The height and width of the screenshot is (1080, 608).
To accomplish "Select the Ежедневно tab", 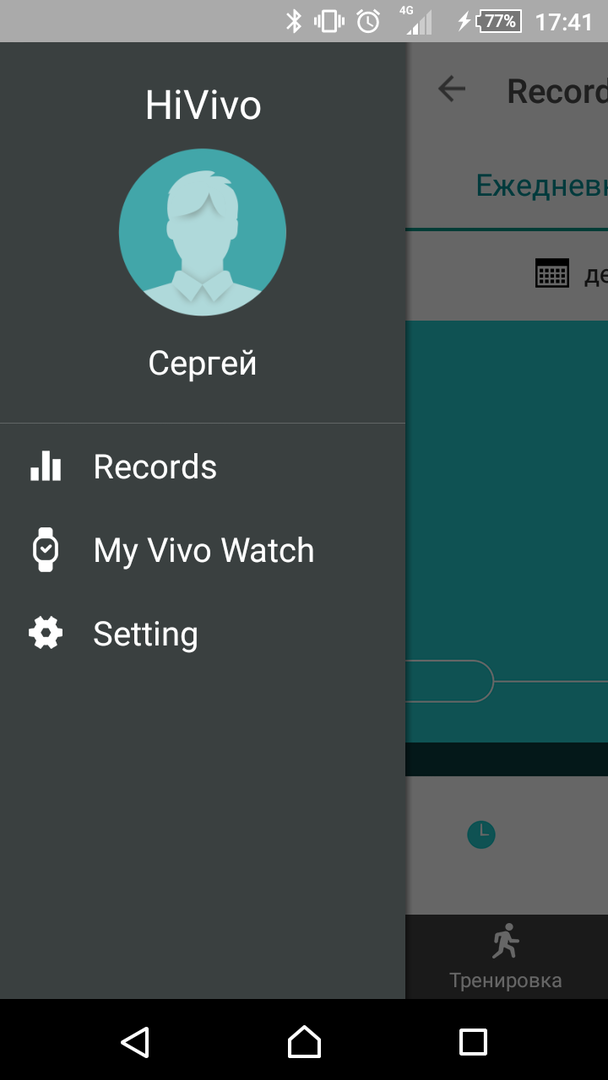I will click(x=541, y=186).
